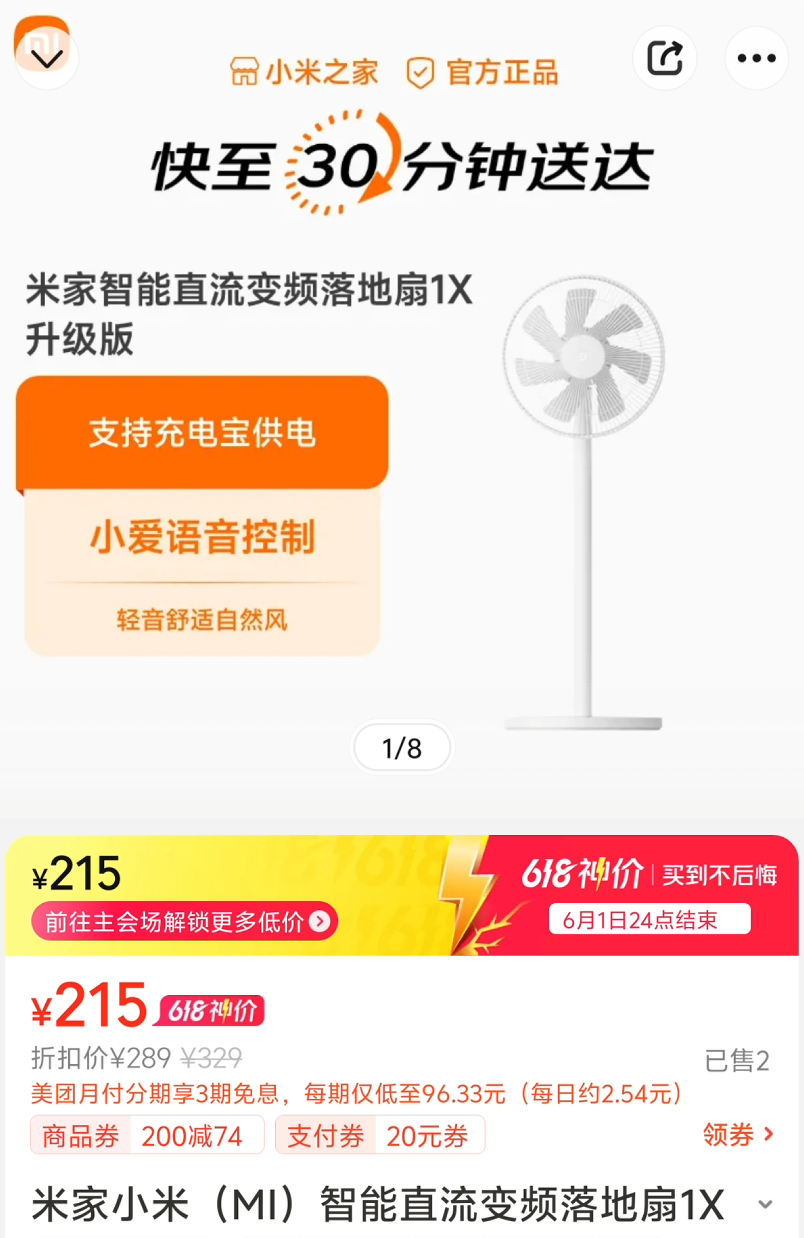Collapse the page with the down chevron

46,58
